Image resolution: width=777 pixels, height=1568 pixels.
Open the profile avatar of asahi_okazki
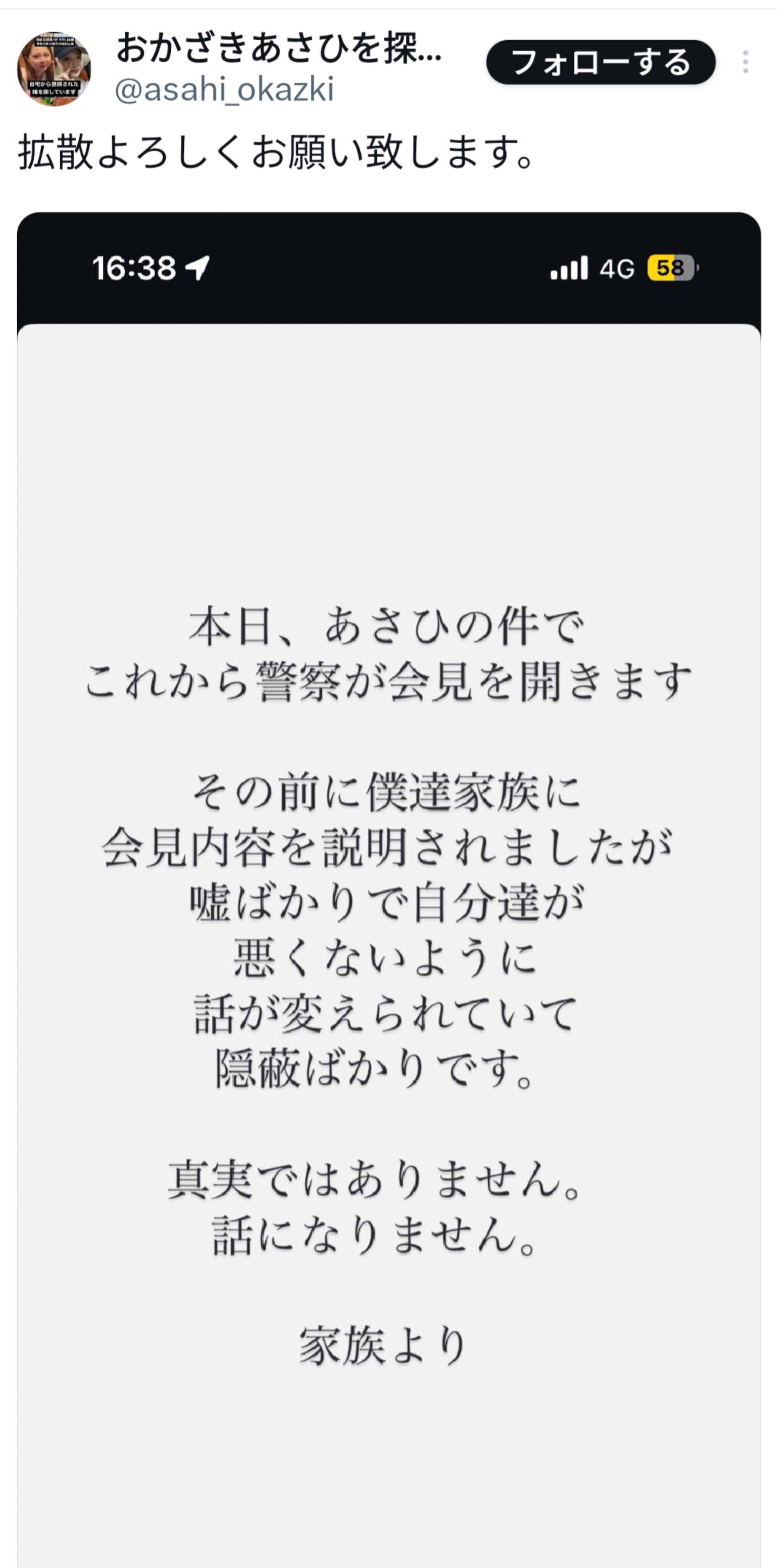tap(54, 69)
